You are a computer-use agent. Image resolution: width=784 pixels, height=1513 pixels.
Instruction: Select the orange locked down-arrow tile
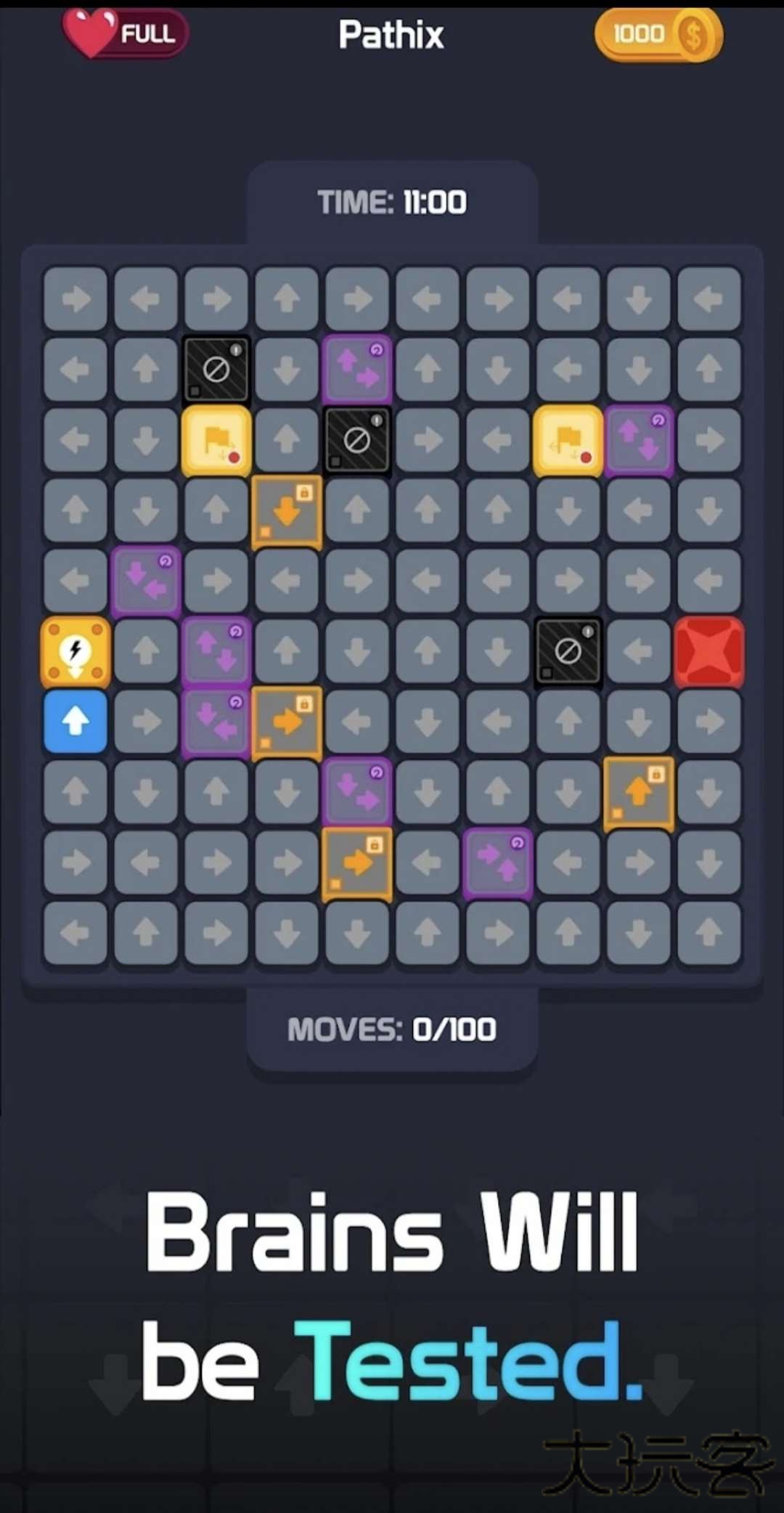[x=287, y=510]
